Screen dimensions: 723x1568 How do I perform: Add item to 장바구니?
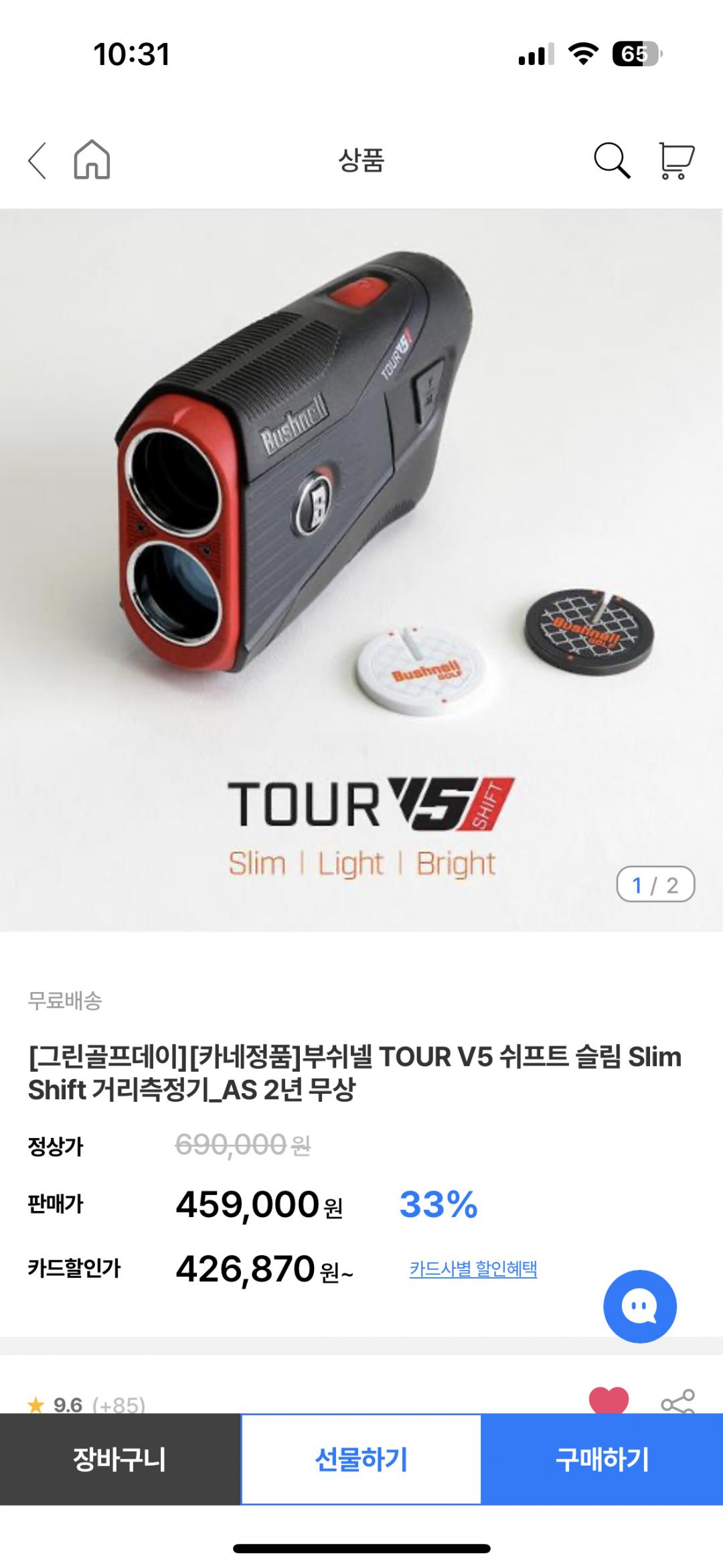coord(120,1459)
